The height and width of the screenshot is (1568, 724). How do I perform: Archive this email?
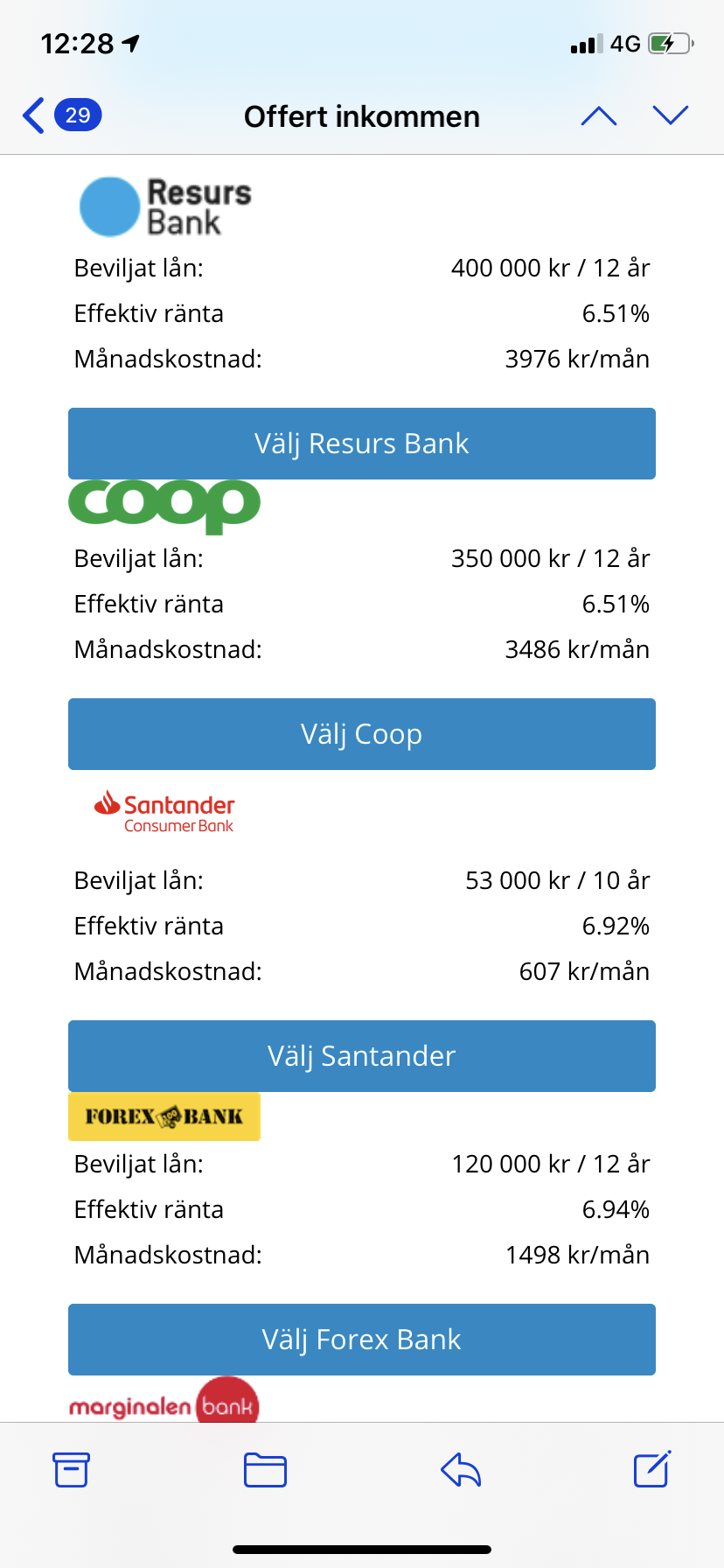pos(71,1469)
